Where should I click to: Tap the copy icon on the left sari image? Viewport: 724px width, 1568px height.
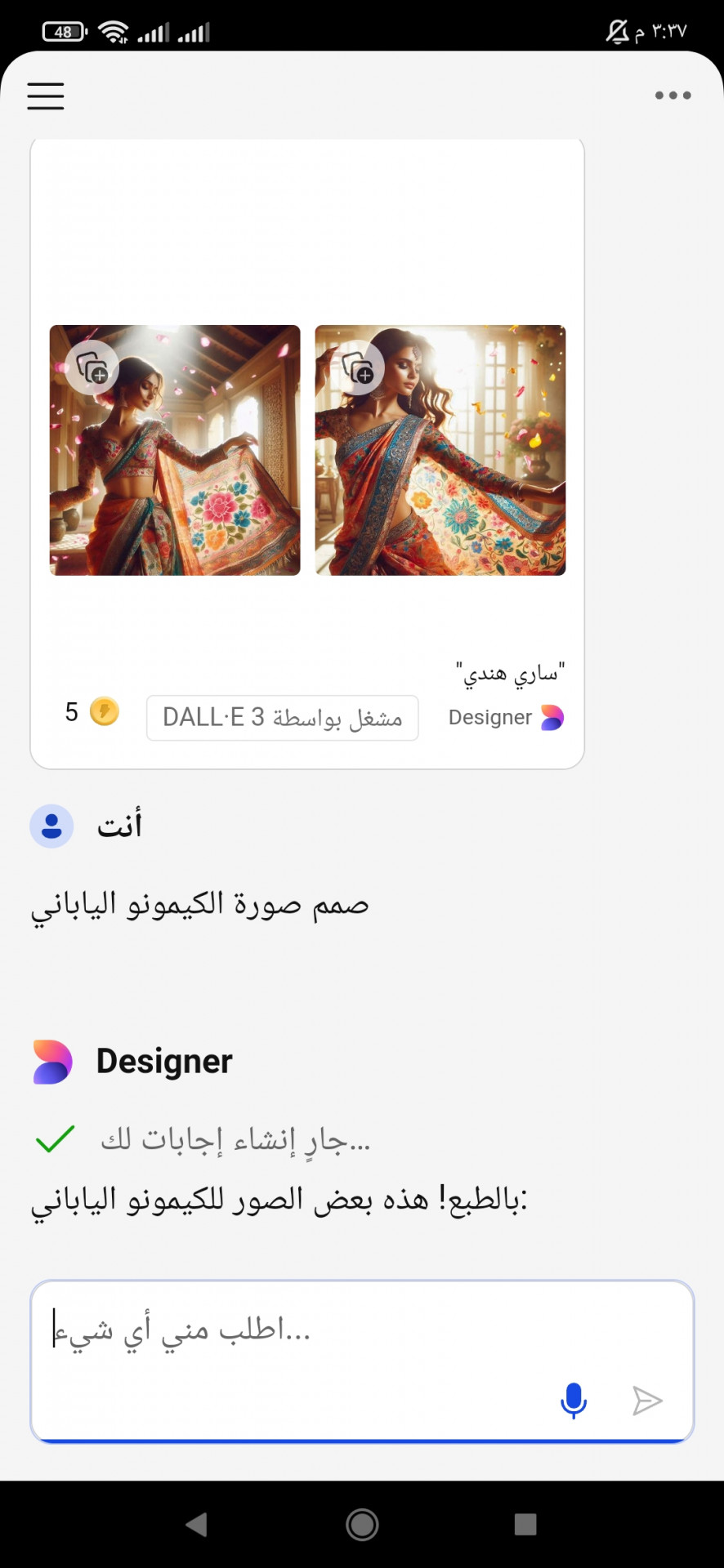click(x=92, y=367)
